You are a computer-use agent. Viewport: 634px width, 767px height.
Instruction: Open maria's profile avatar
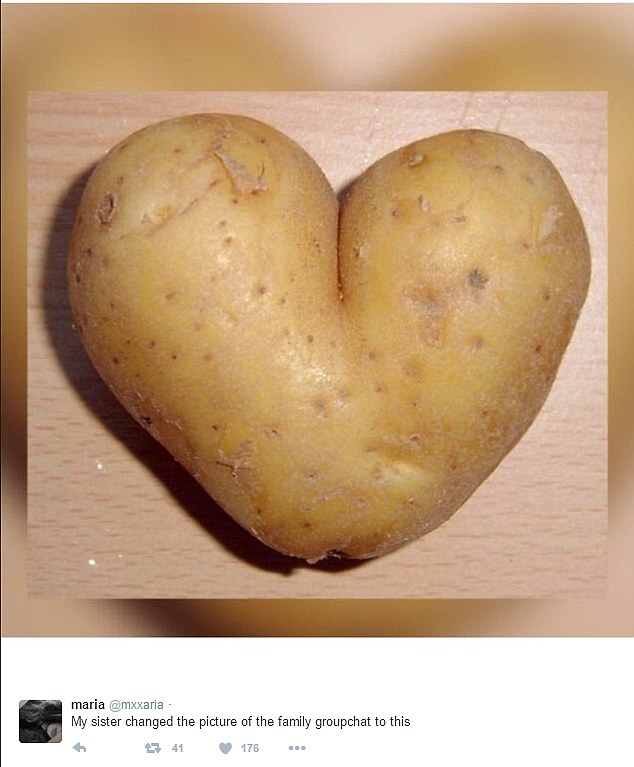pos(40,721)
